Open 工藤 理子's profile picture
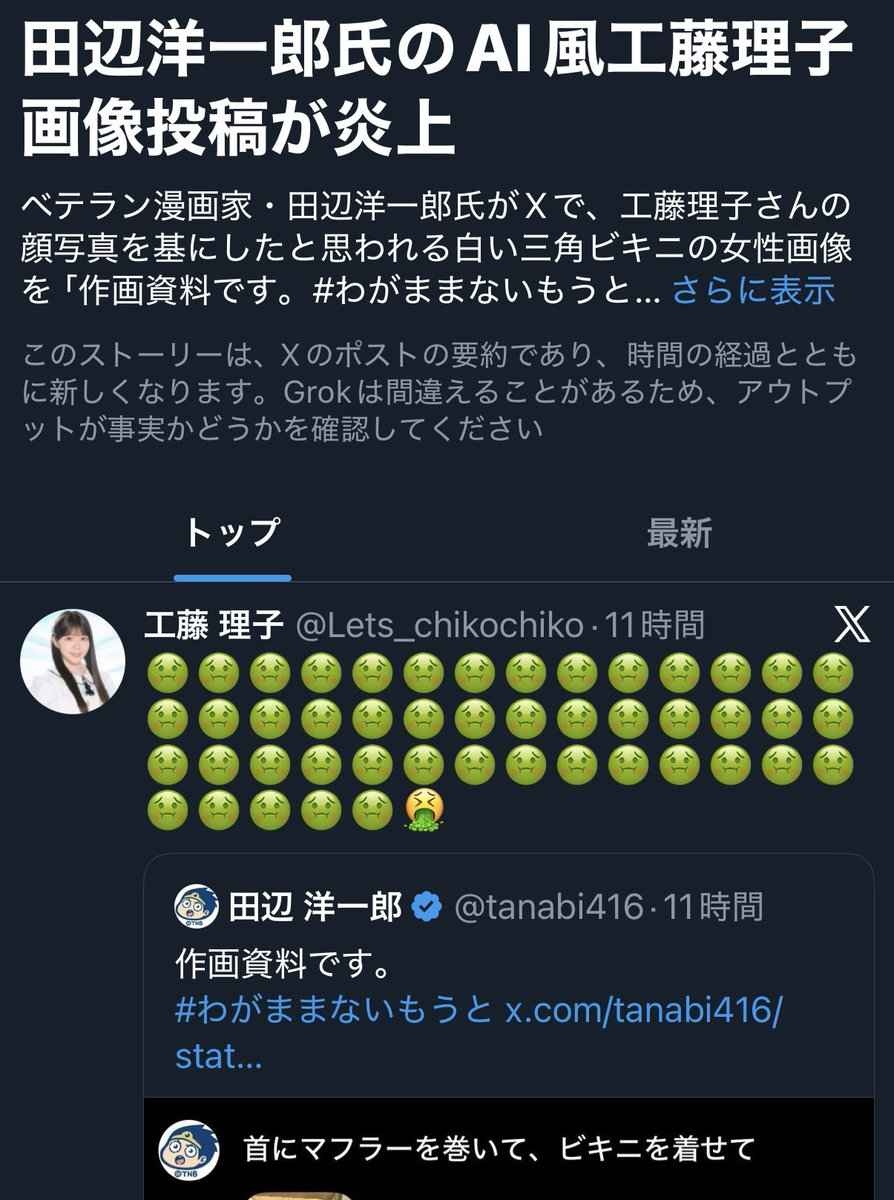Viewport: 894px width, 1200px height. tap(73, 661)
